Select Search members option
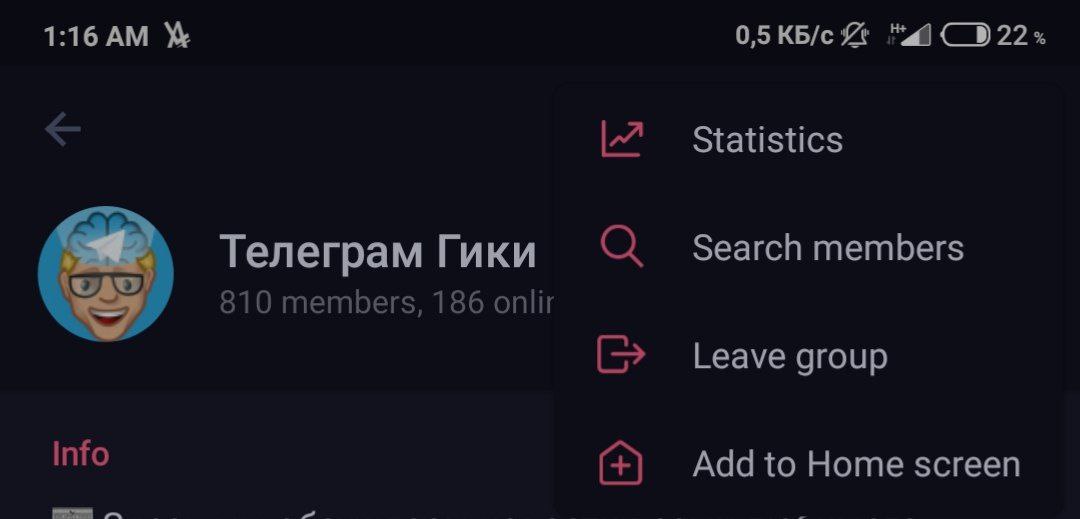The height and width of the screenshot is (519, 1080). tap(826, 248)
